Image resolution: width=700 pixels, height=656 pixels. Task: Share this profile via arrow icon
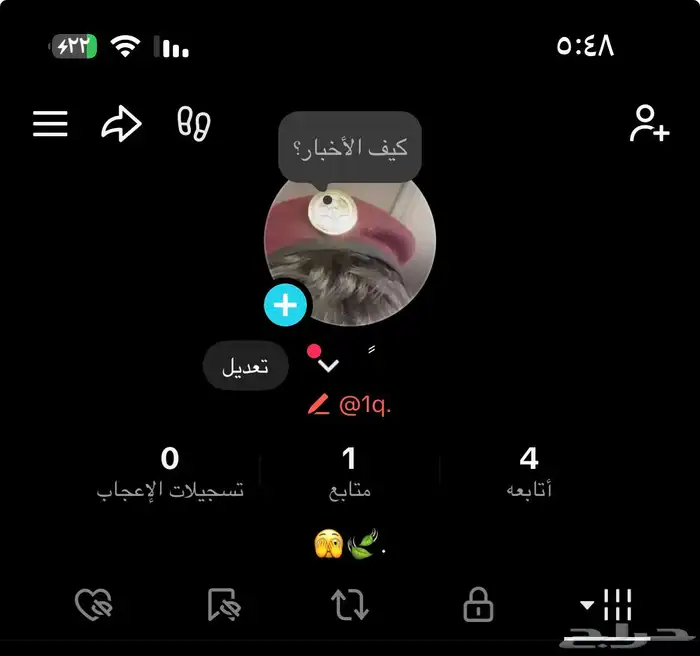click(x=121, y=124)
